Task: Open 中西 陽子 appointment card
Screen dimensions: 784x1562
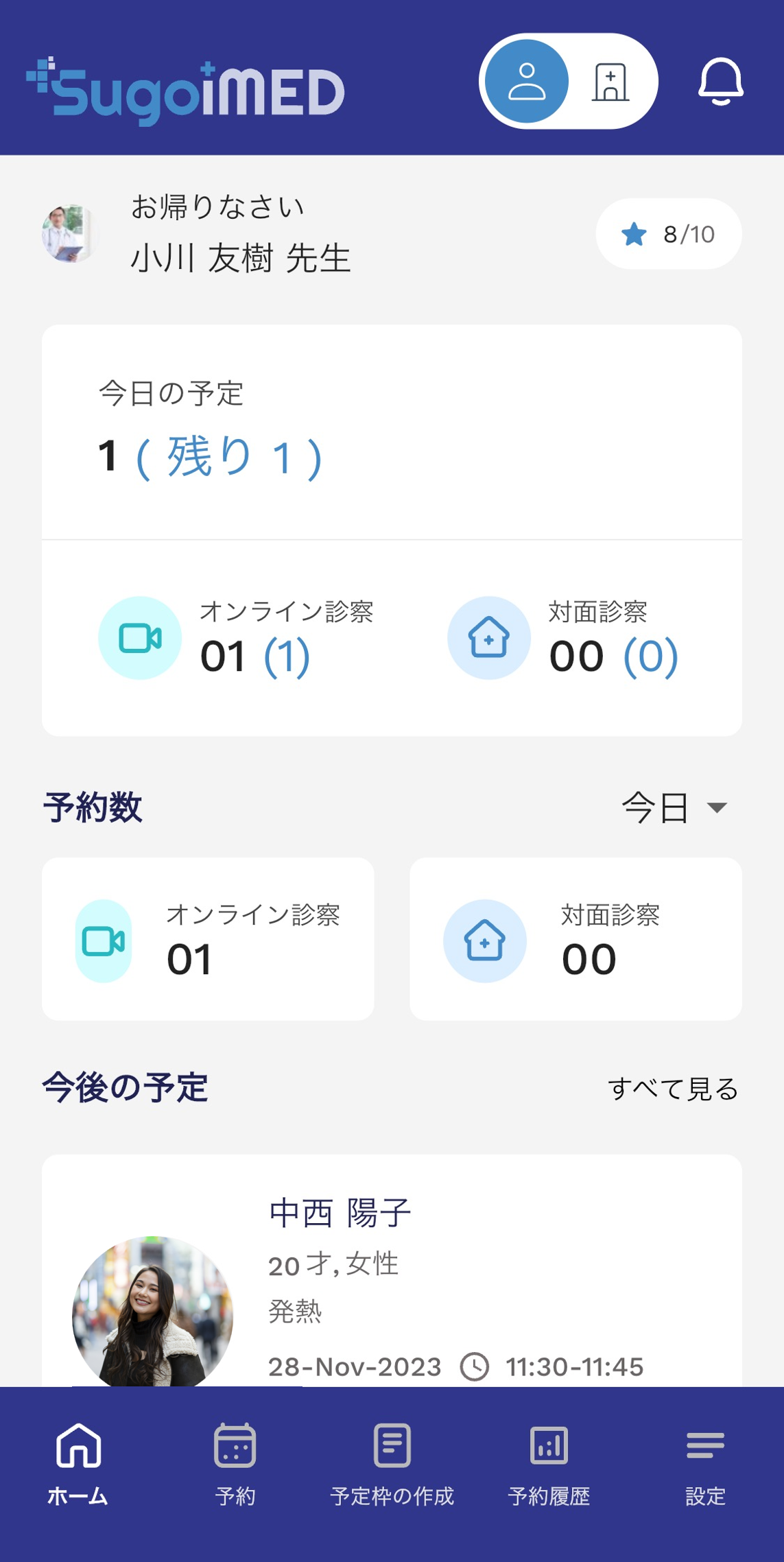Action: pyautogui.click(x=392, y=1276)
